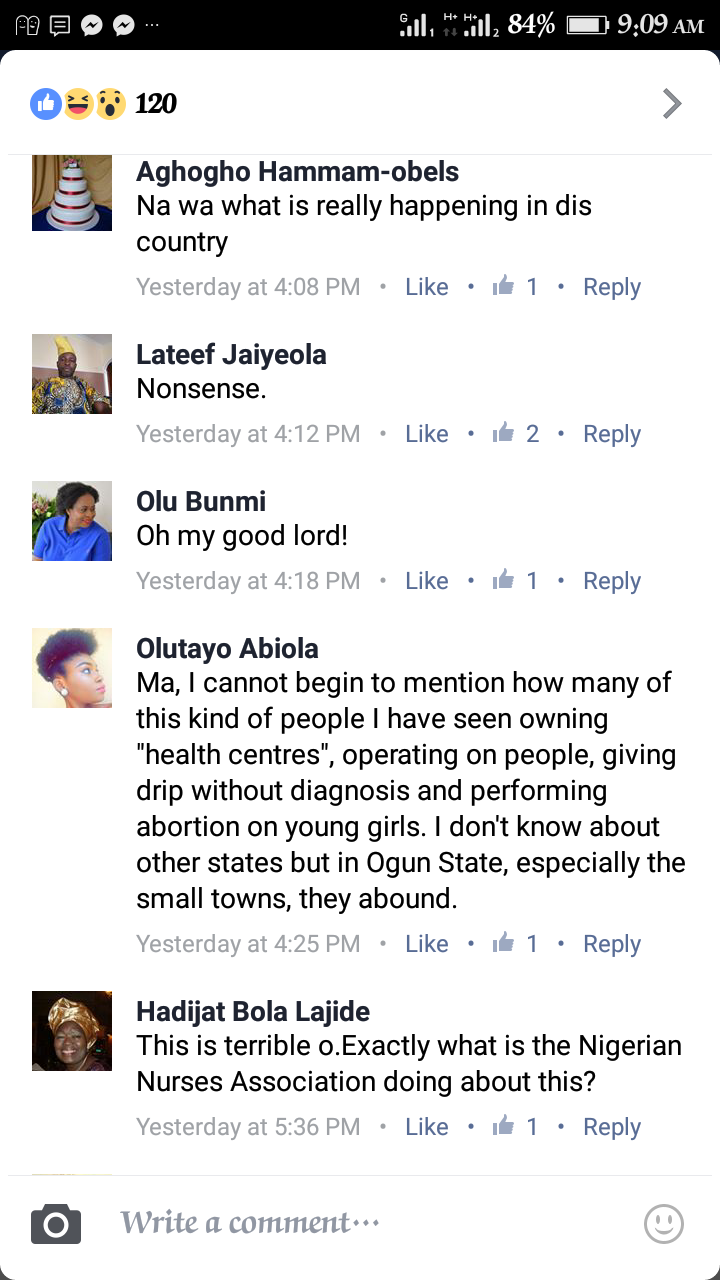Reply to Lateef Jaiyeola's Nonsense comment
Image resolution: width=720 pixels, height=1280 pixels.
[x=612, y=434]
